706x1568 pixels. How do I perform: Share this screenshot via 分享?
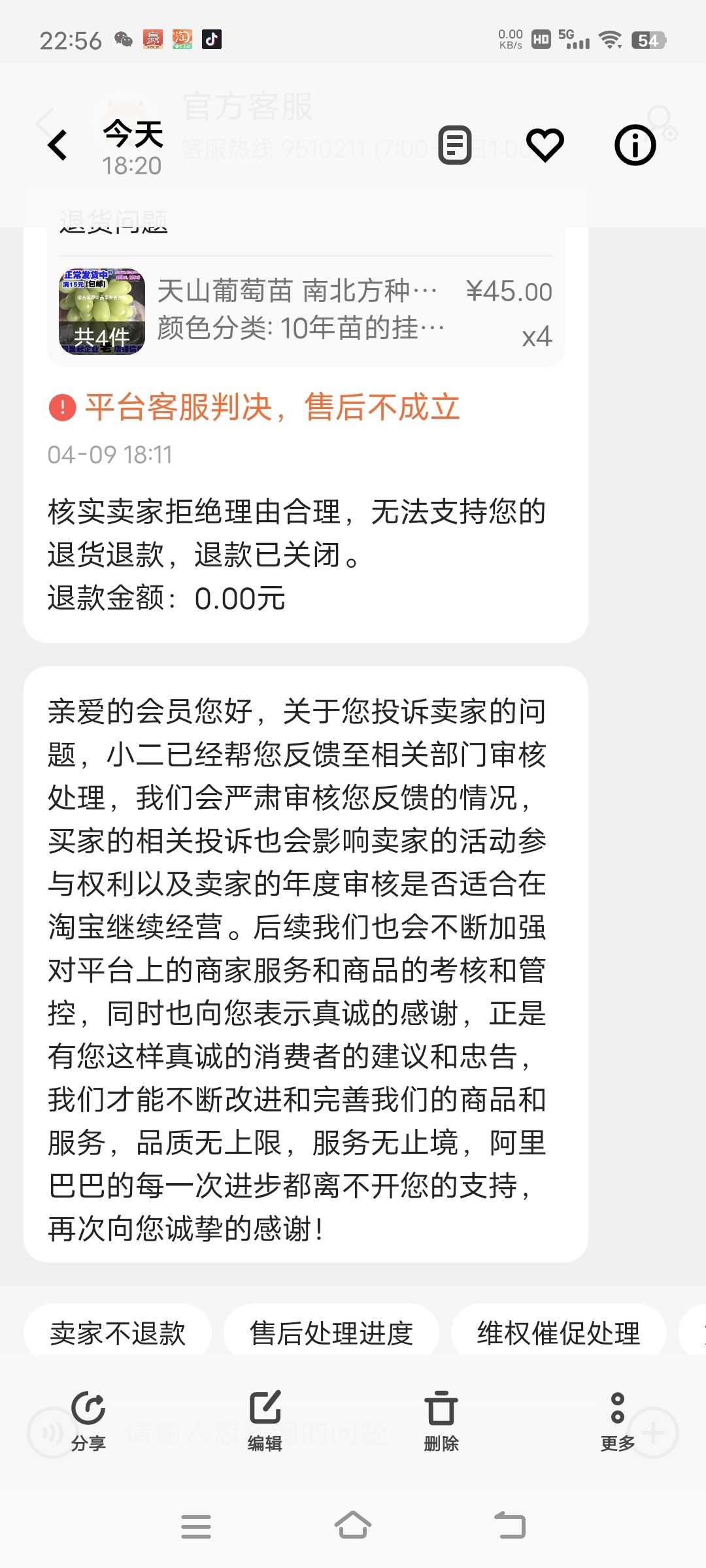(88, 1419)
